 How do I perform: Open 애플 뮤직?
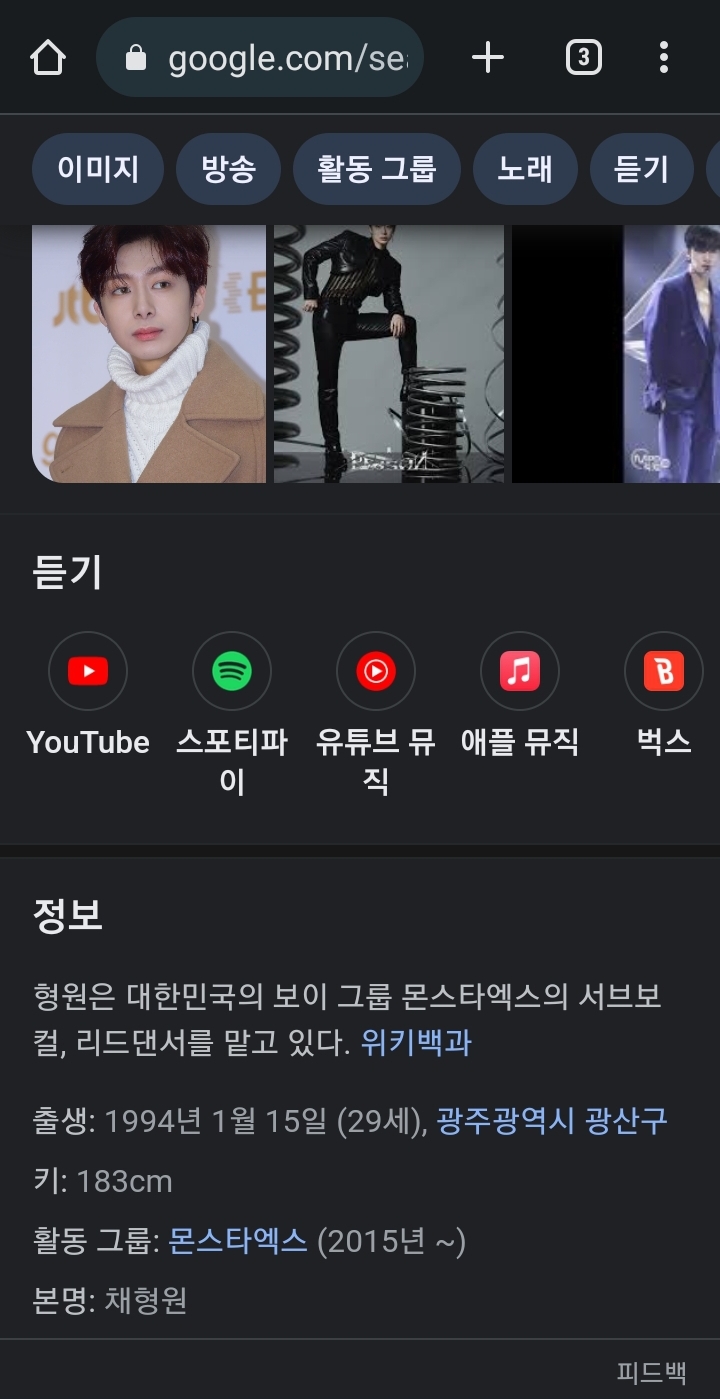coord(520,671)
